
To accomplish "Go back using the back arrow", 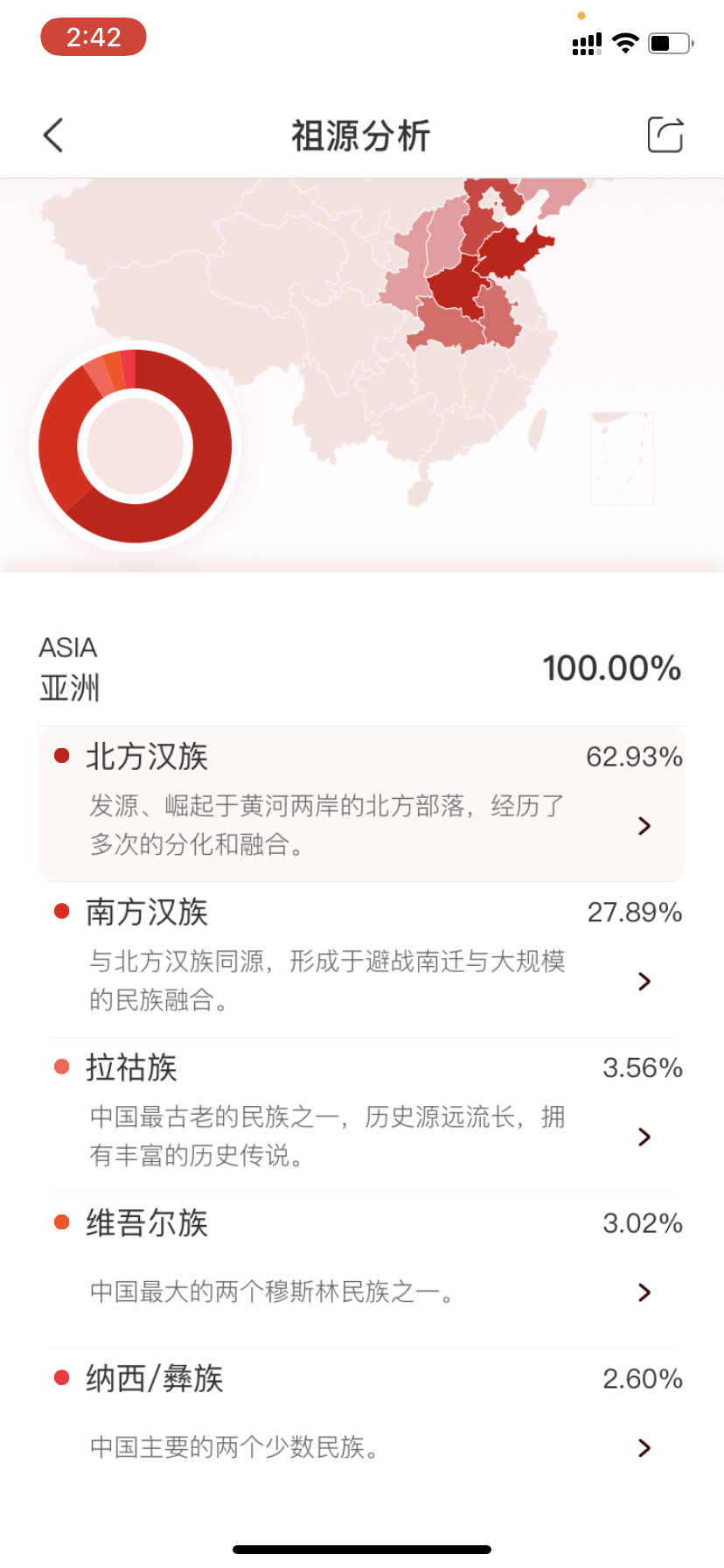I will tap(53, 136).
